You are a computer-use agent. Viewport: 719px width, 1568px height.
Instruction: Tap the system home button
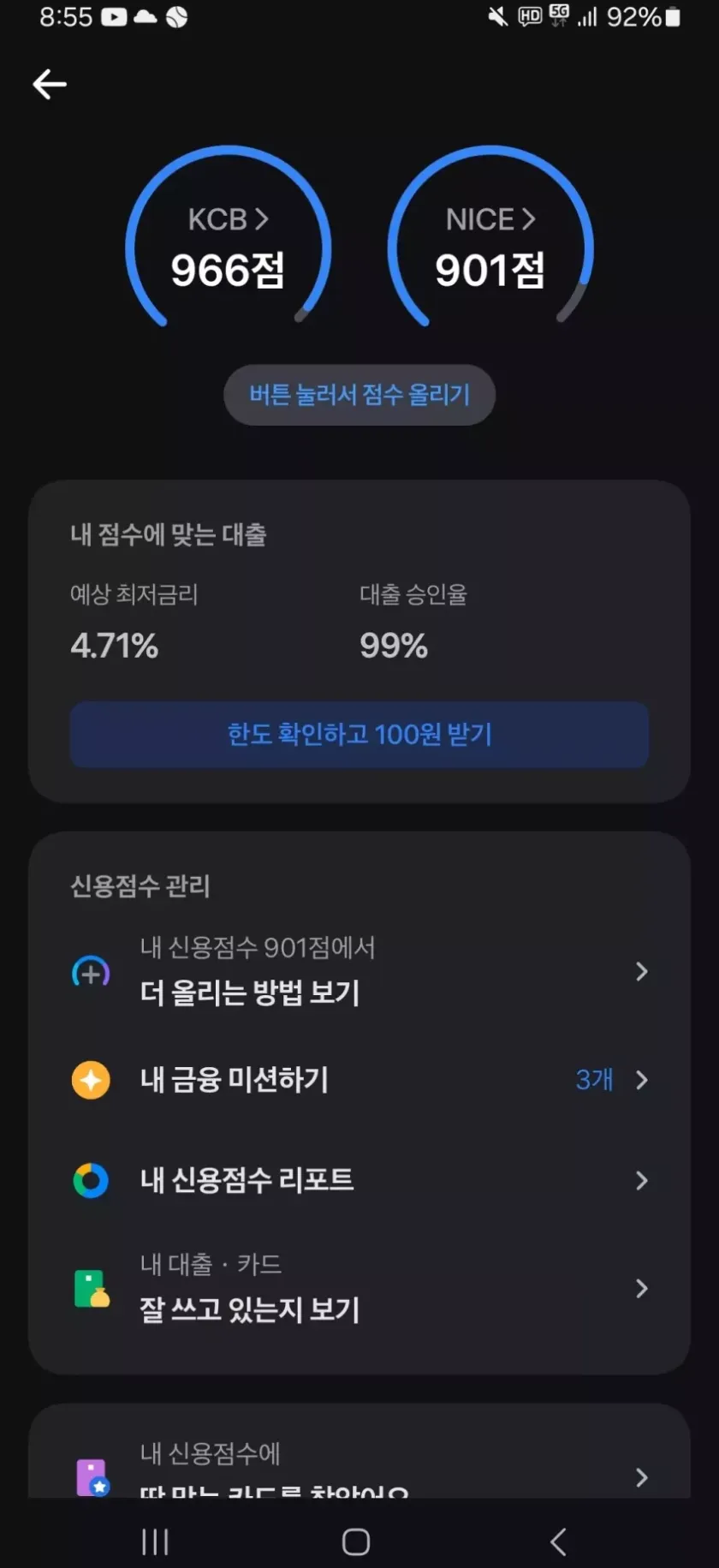pyautogui.click(x=356, y=1541)
